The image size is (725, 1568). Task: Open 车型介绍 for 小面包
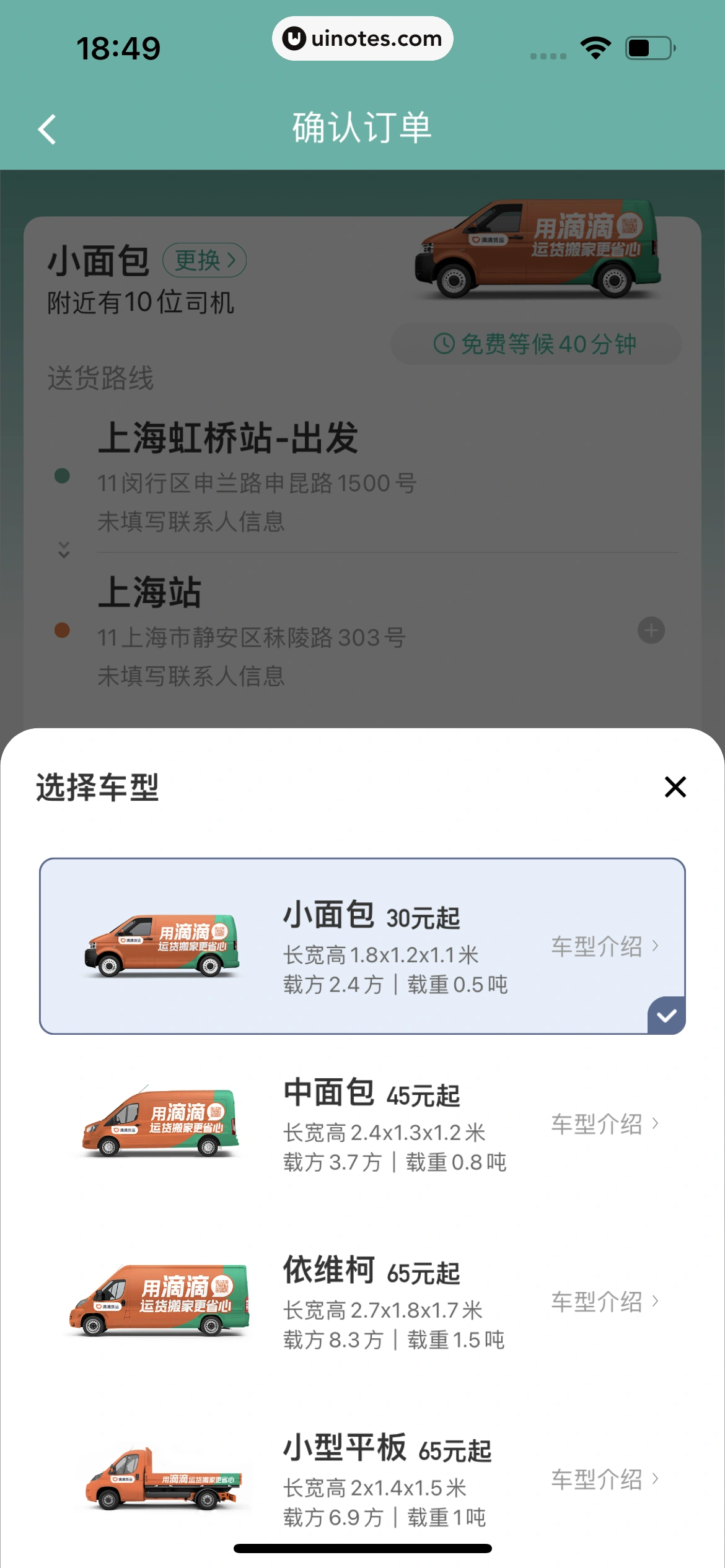tap(604, 946)
